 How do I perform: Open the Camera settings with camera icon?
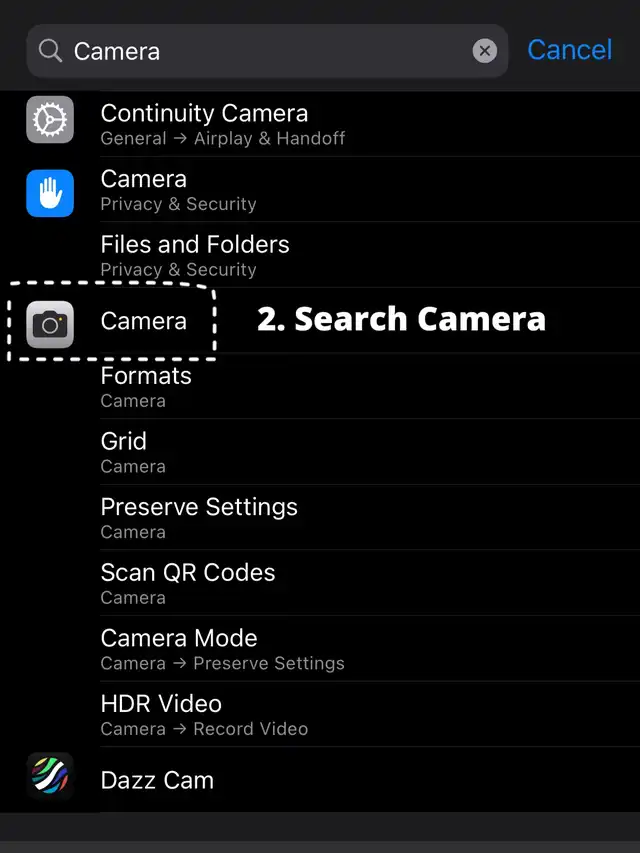click(144, 321)
